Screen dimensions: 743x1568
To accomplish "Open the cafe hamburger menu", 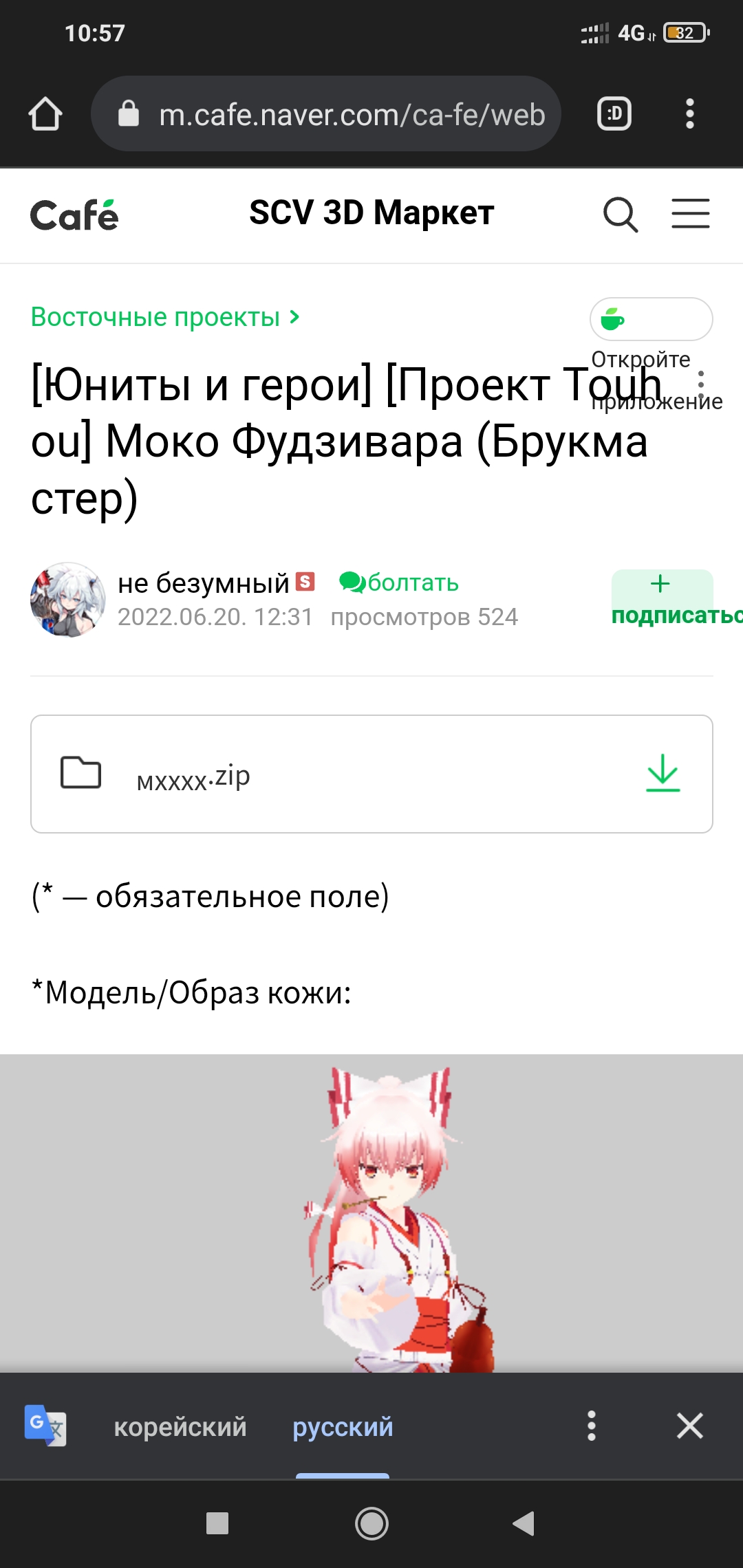I will point(691,214).
